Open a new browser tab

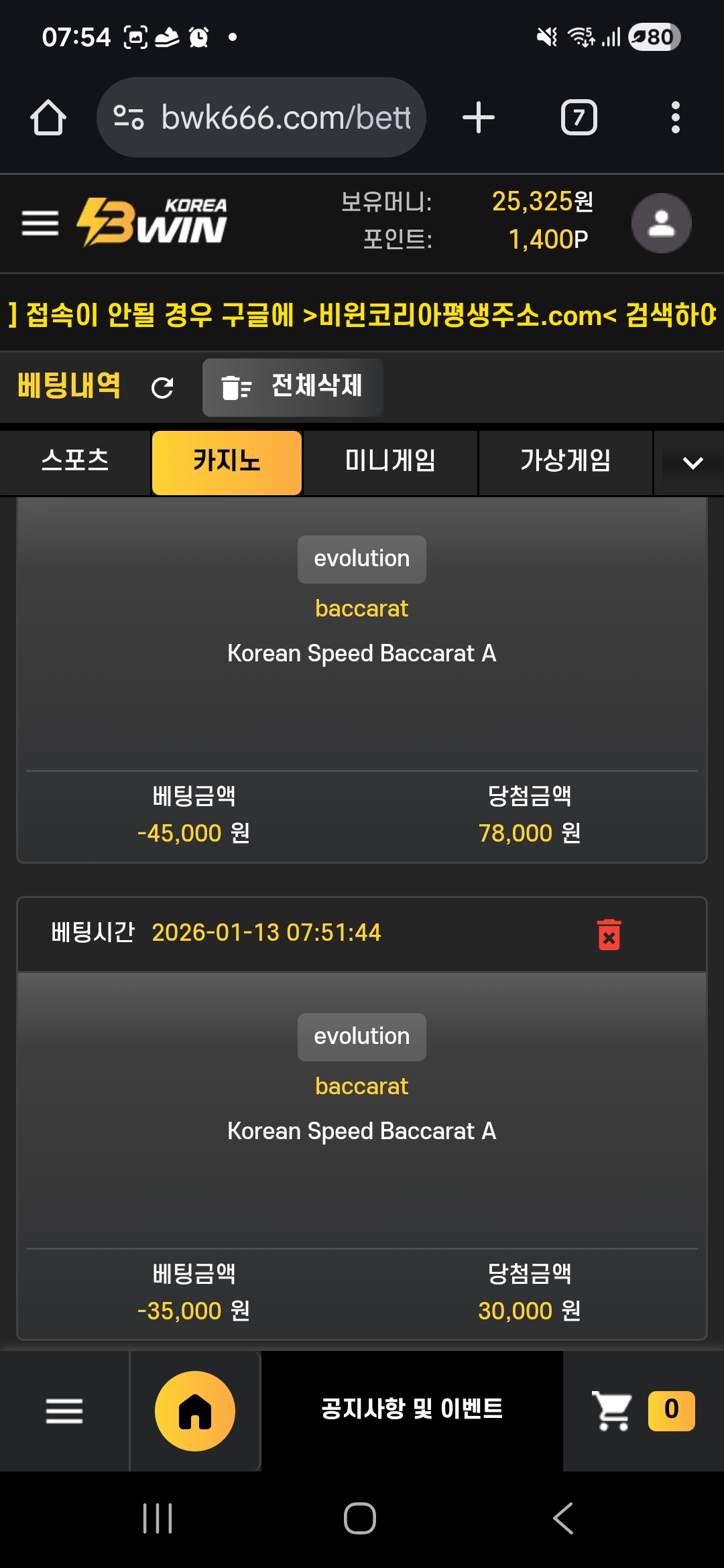479,118
